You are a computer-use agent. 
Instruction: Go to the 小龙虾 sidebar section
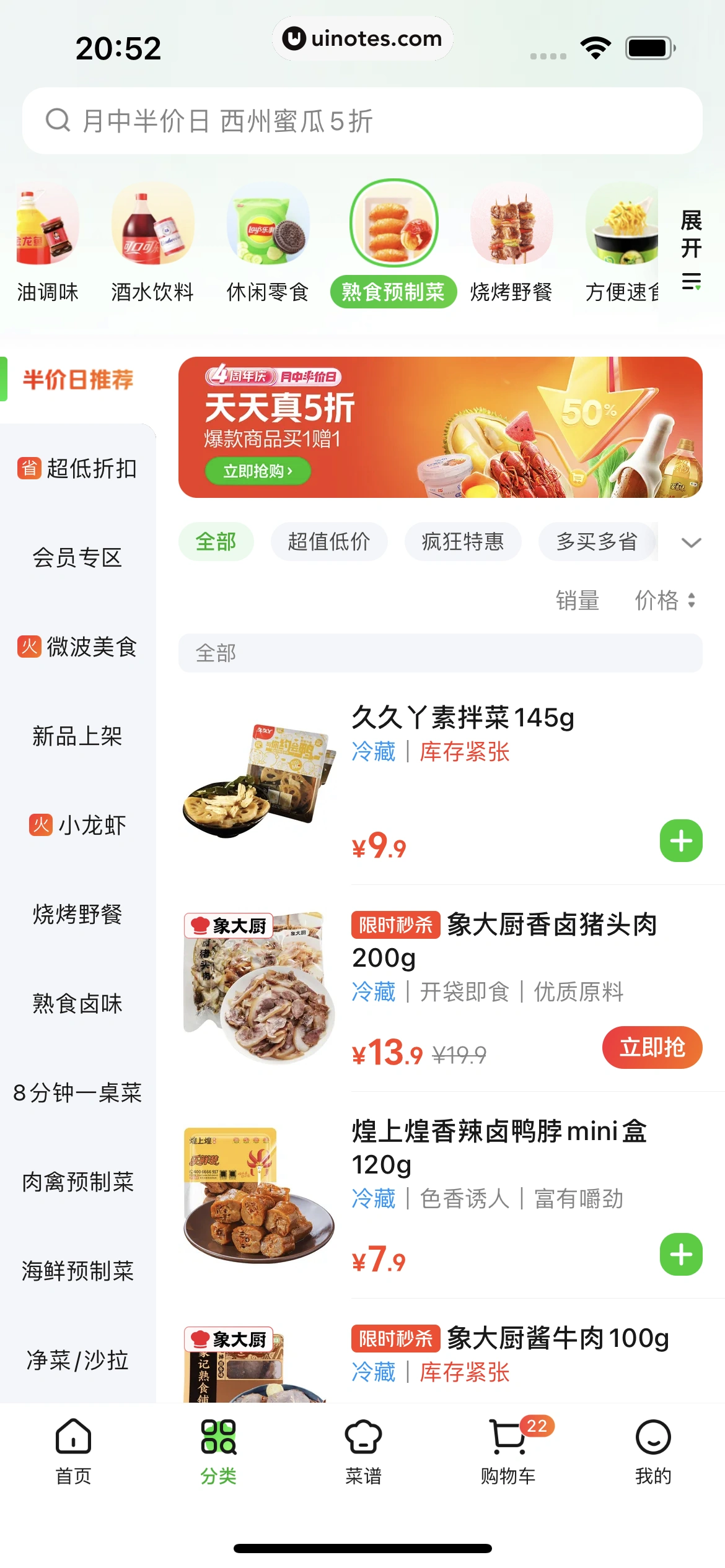point(77,825)
